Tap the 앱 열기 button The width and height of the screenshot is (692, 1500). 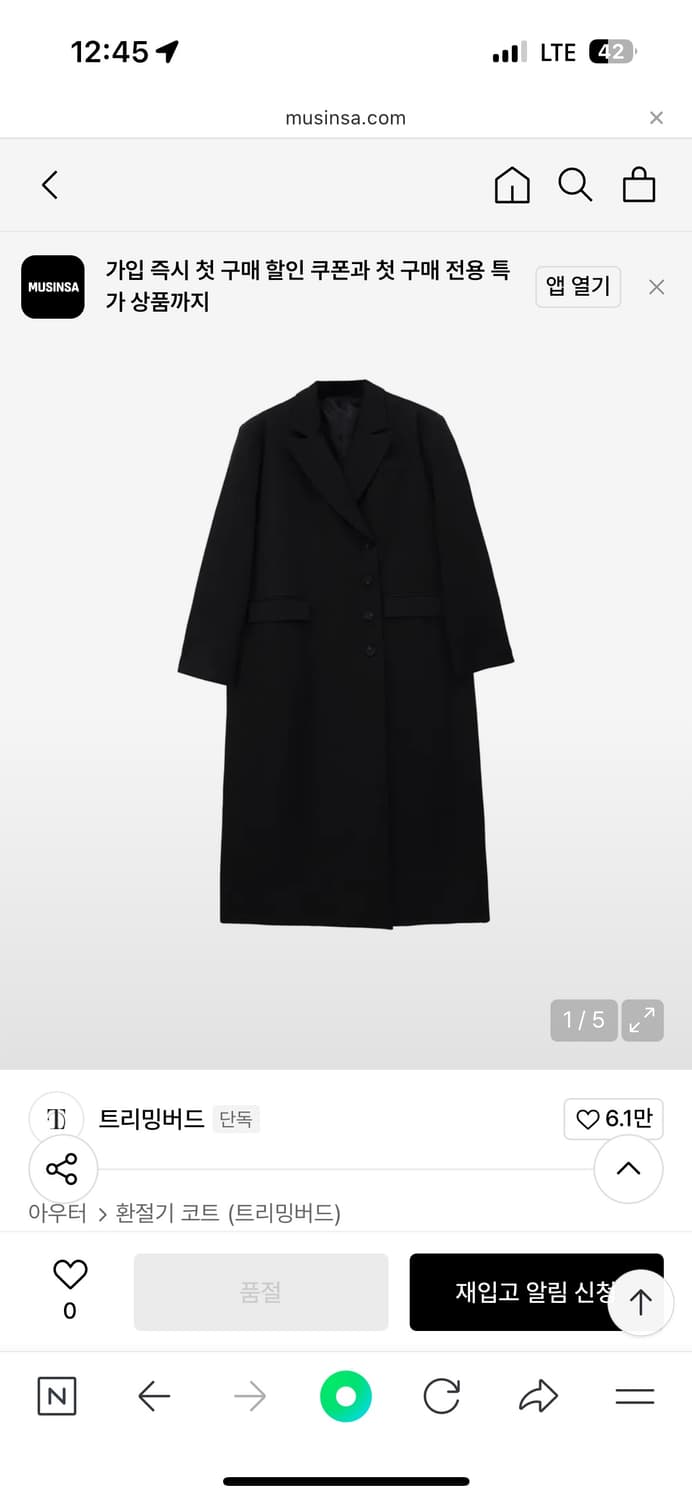pyautogui.click(x=578, y=287)
